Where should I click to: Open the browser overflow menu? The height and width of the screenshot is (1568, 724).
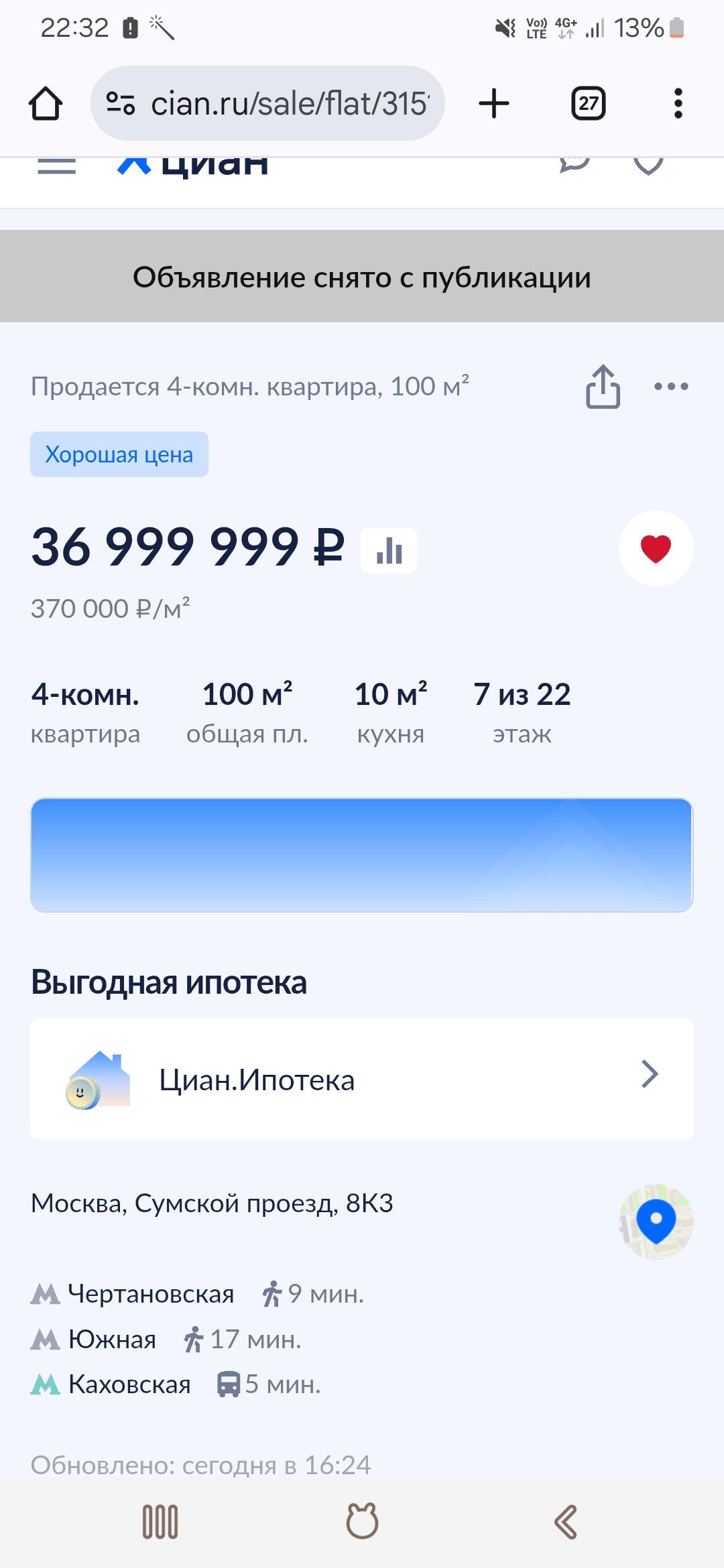click(x=678, y=104)
